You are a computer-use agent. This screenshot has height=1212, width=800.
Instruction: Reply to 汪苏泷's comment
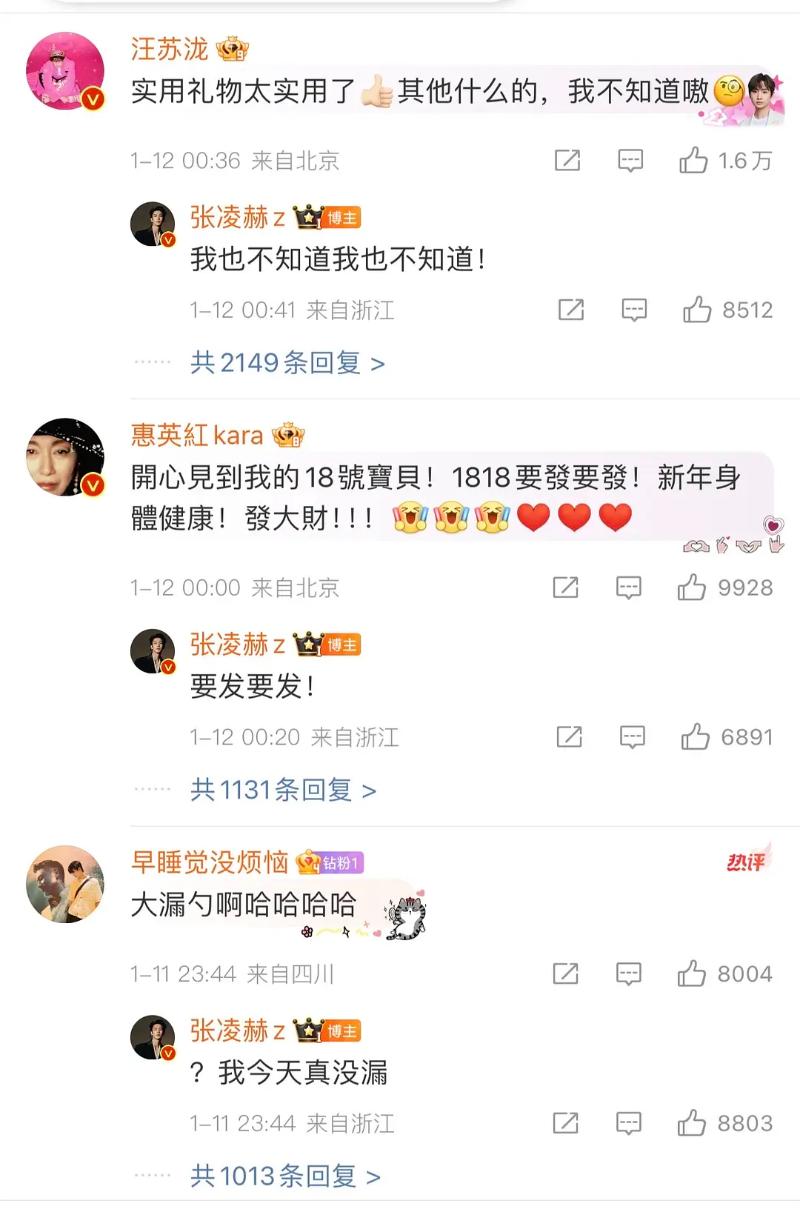(x=630, y=160)
